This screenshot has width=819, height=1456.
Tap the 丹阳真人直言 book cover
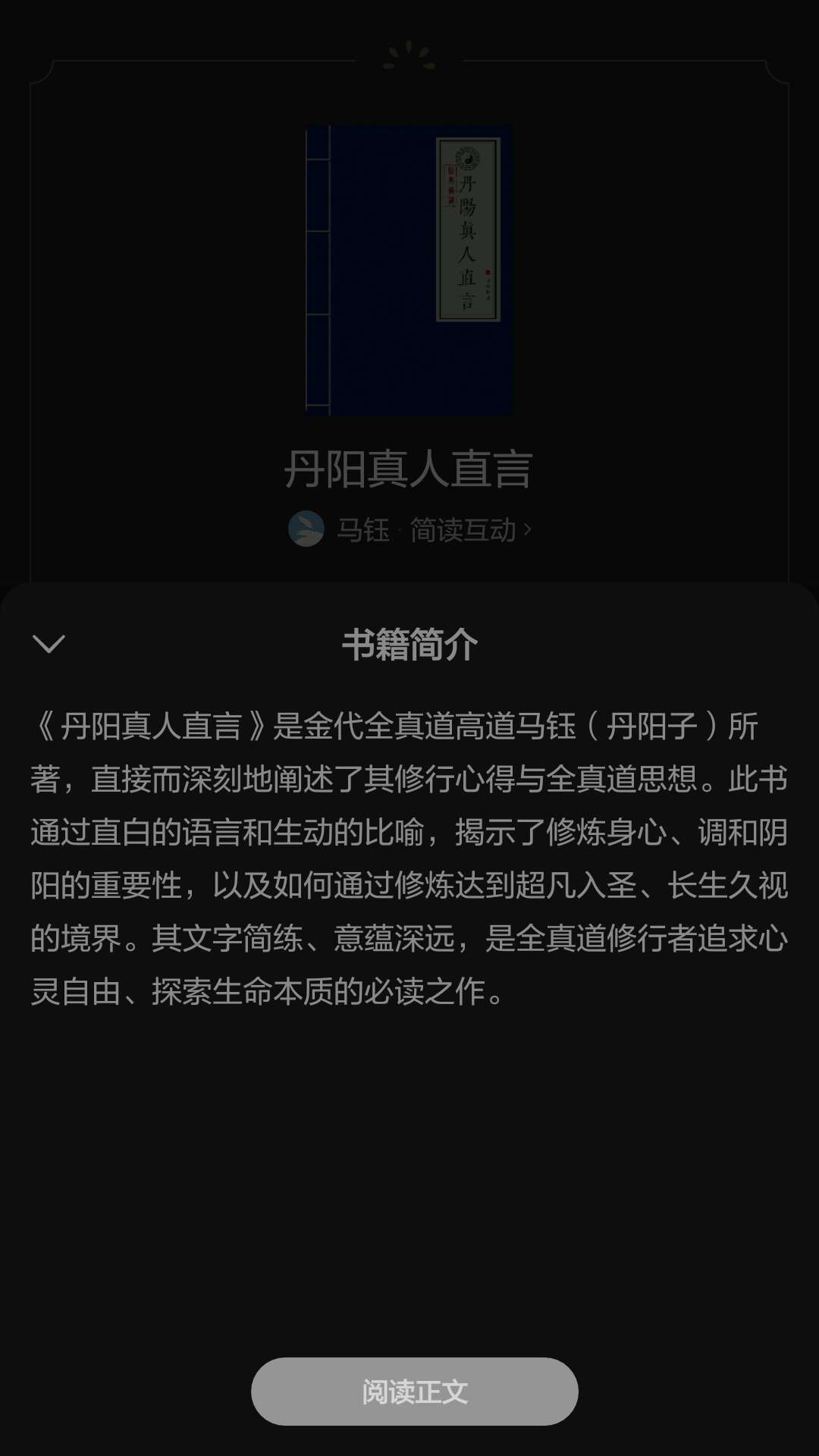click(x=409, y=270)
